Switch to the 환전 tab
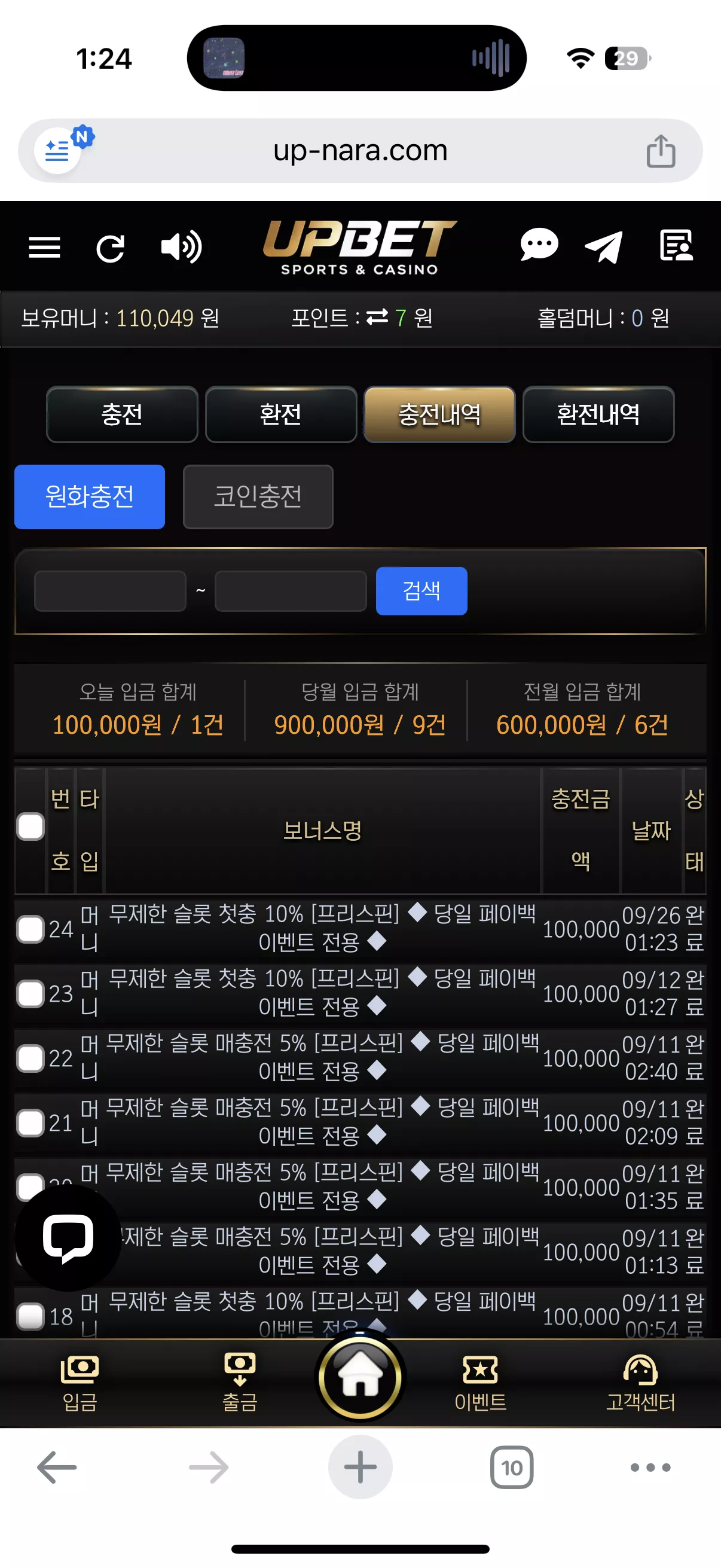This screenshot has height=1568, width=721. tap(281, 414)
